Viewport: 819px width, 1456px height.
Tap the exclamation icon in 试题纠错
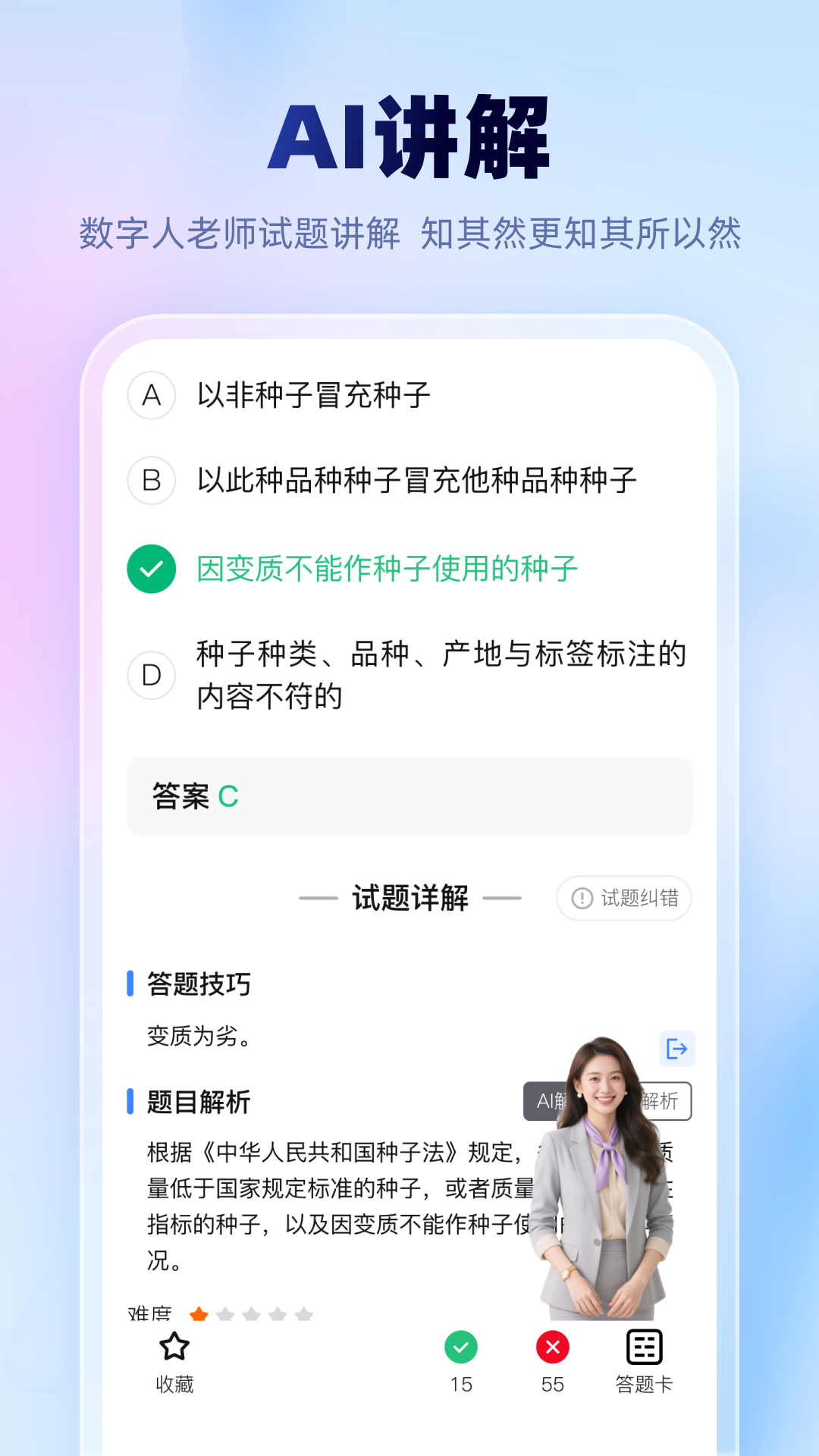point(579,898)
